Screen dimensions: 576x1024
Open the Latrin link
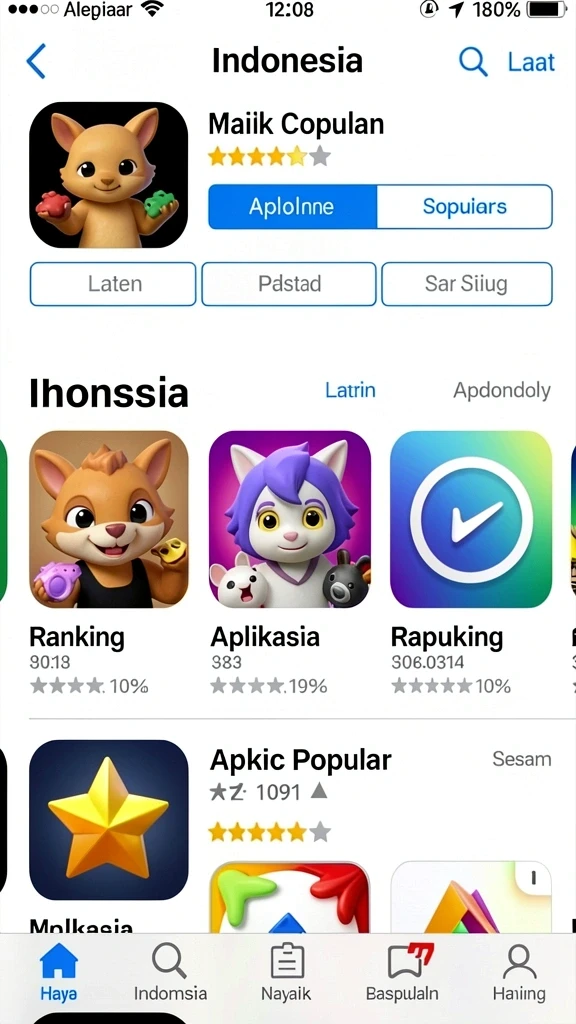[x=350, y=391]
